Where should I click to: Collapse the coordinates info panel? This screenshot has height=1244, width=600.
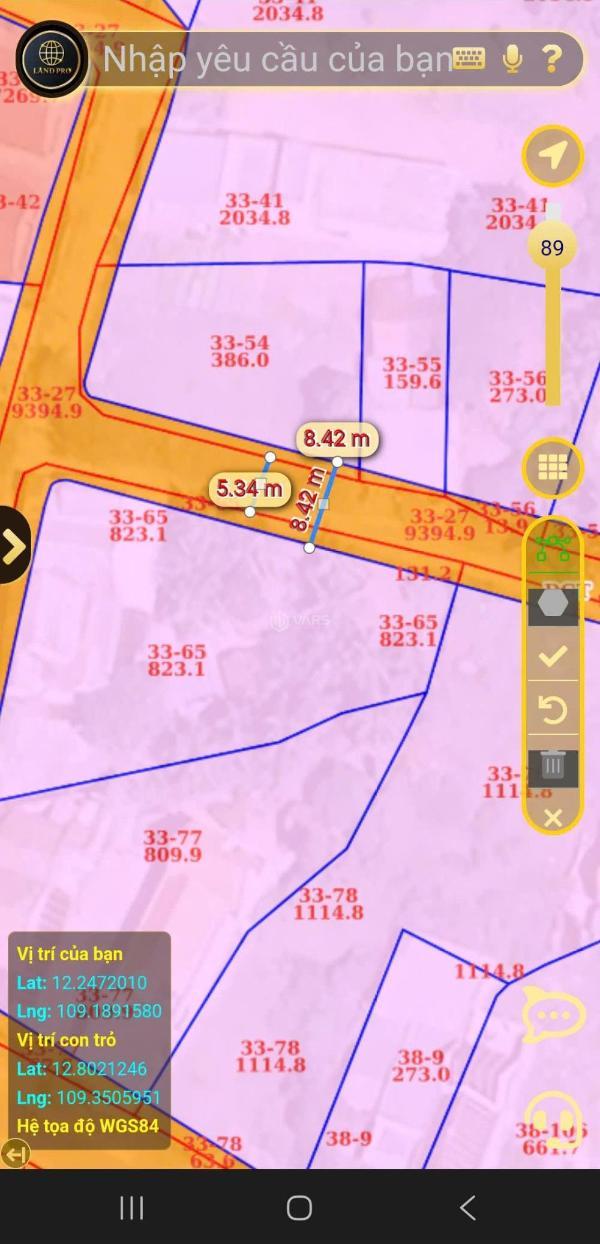15,1155
